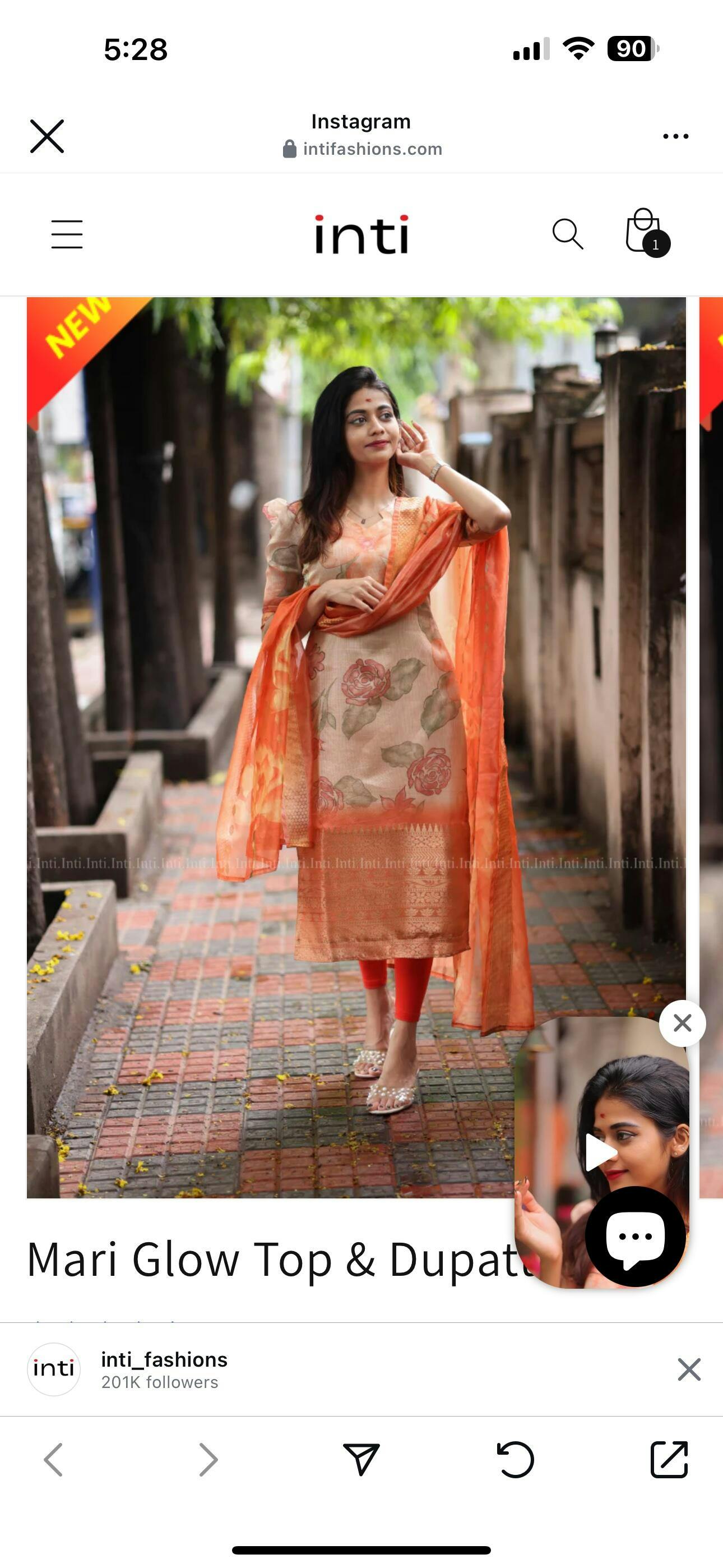Open the Mari Glow product photo
The image size is (723, 1568).
[x=356, y=748]
